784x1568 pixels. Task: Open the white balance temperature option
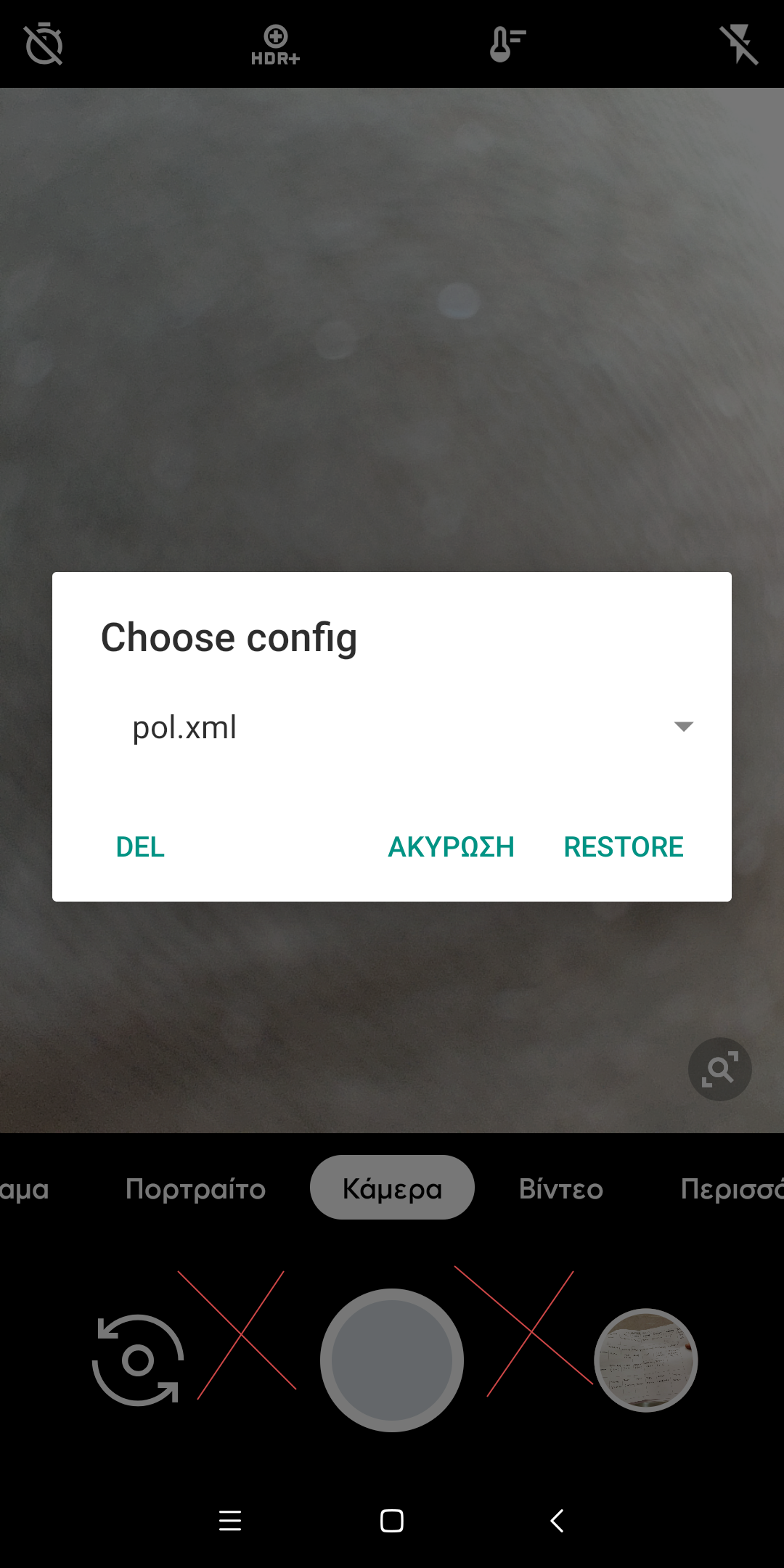507,44
